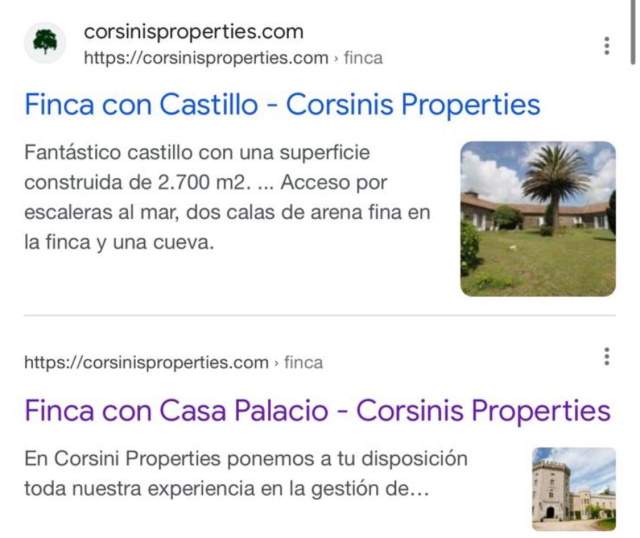Open the Finca con Castillo search result
The height and width of the screenshot is (538, 640).
(x=281, y=105)
